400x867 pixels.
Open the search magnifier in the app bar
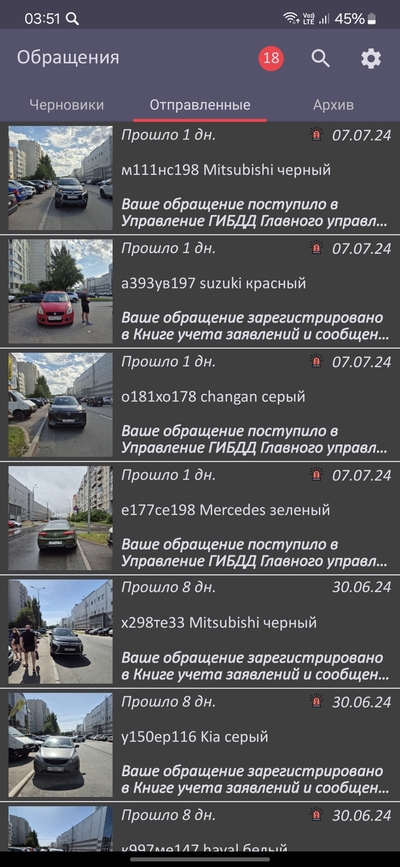320,58
